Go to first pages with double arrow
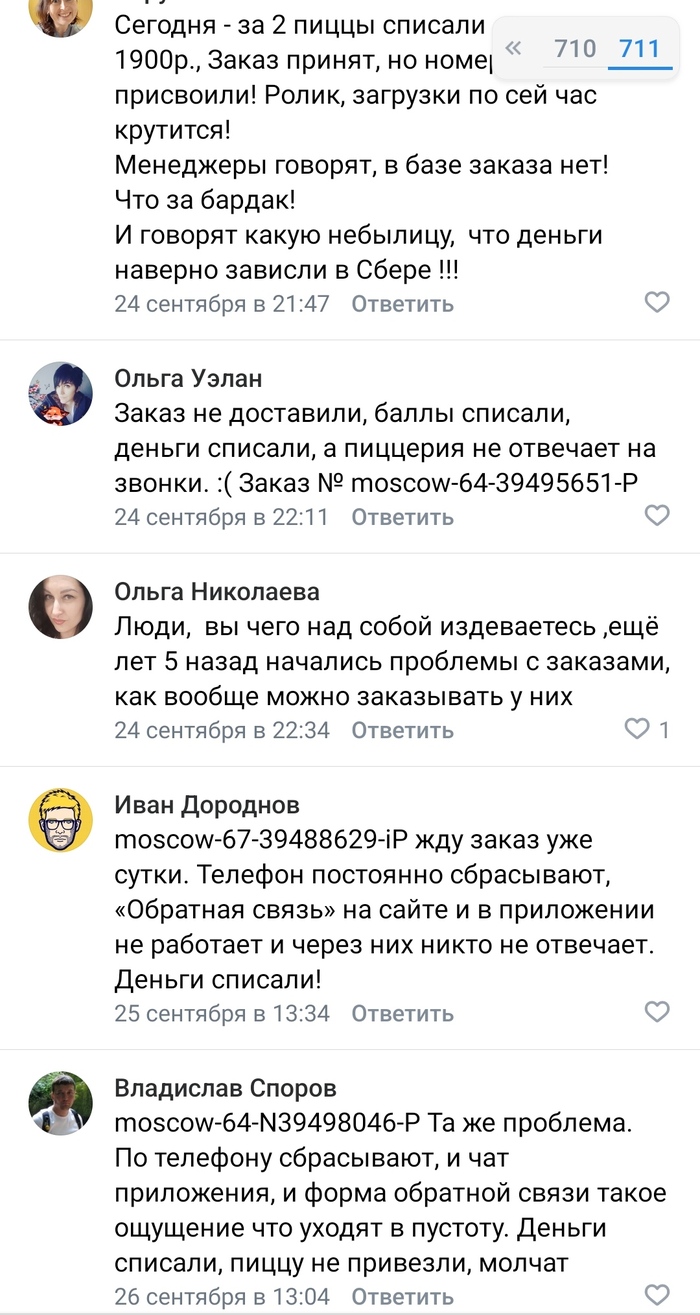Image resolution: width=700 pixels, height=1315 pixels. click(515, 47)
